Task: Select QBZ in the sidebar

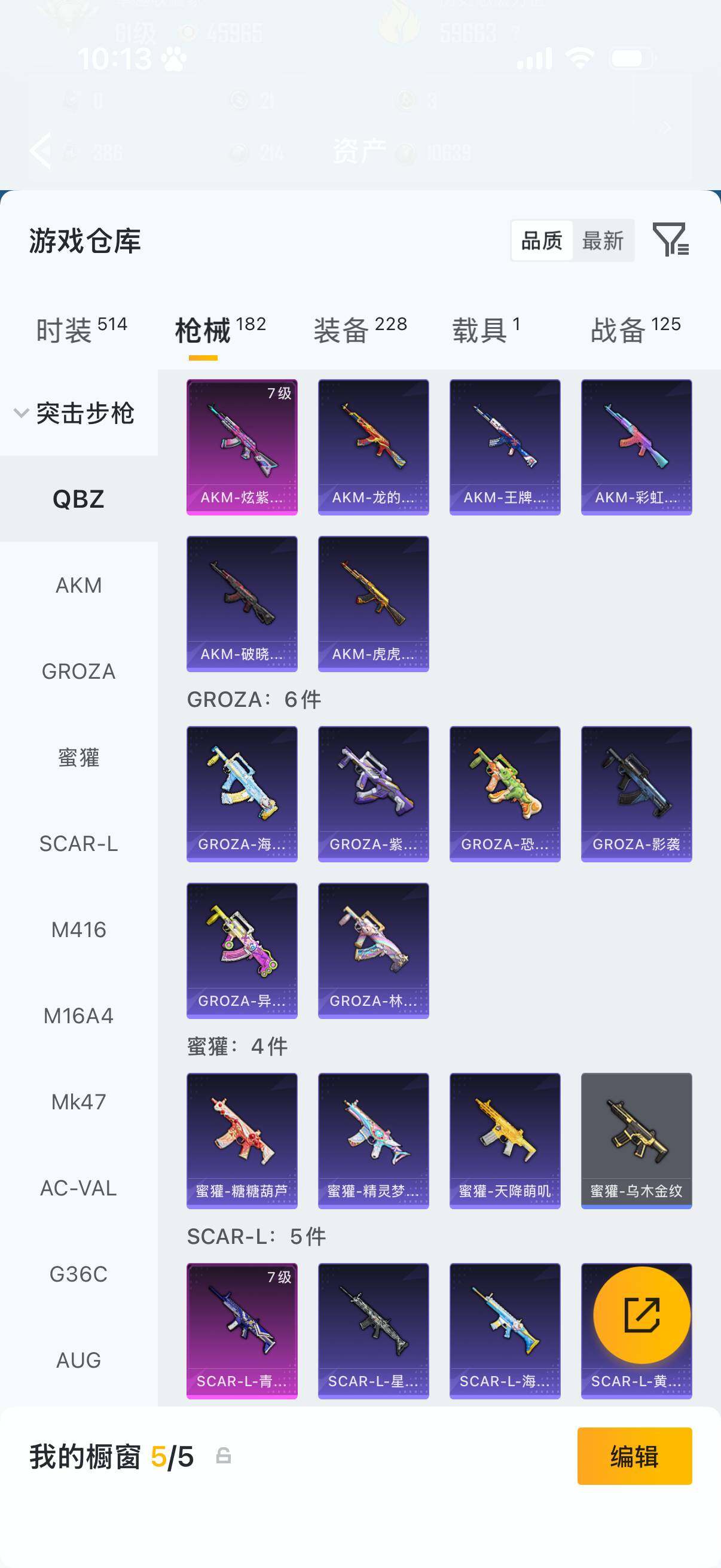Action: (78, 499)
